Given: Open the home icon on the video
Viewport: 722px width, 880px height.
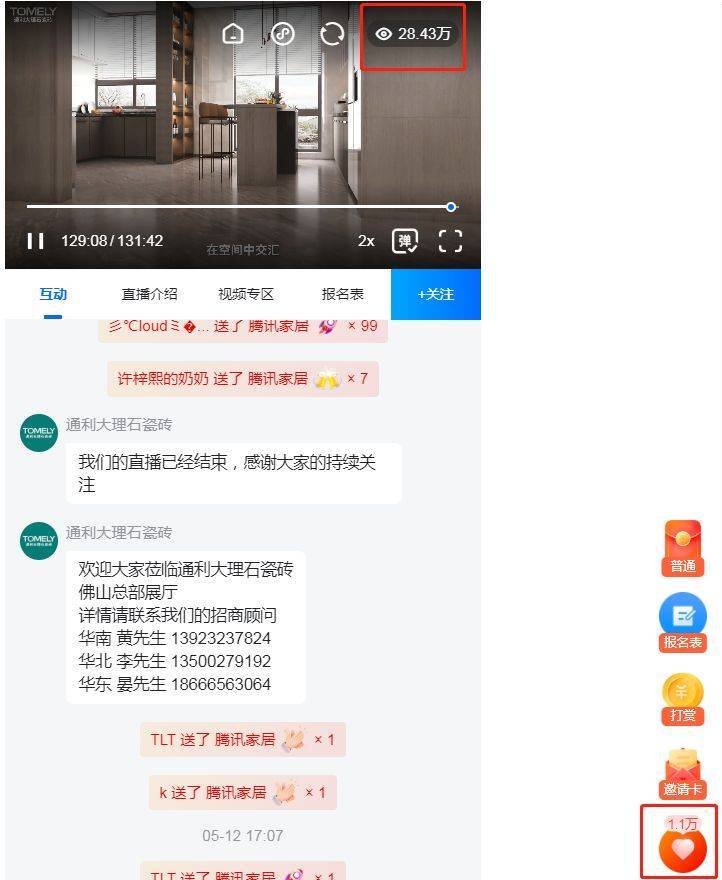Looking at the screenshot, I should pyautogui.click(x=233, y=34).
